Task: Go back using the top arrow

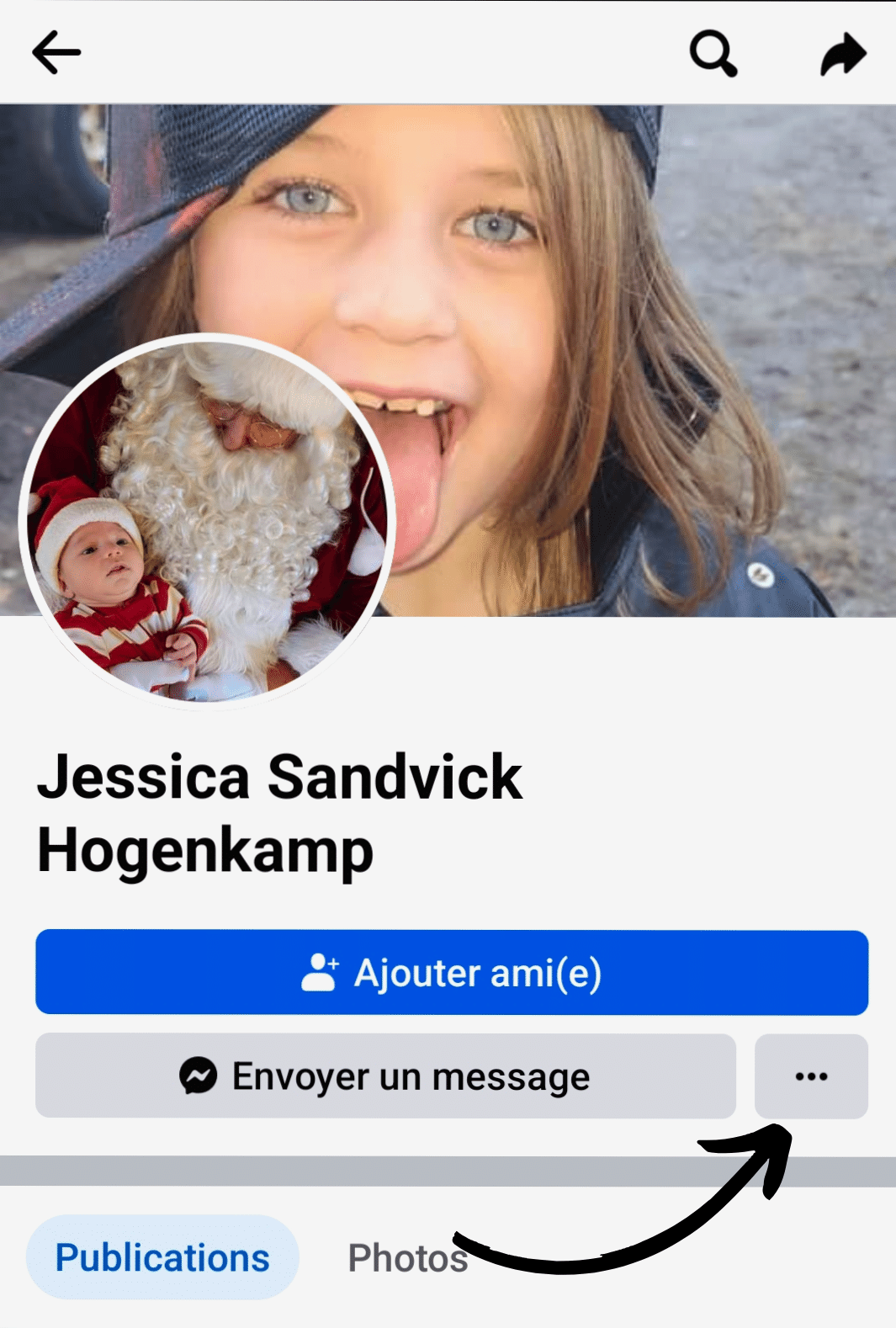Action: click(56, 52)
